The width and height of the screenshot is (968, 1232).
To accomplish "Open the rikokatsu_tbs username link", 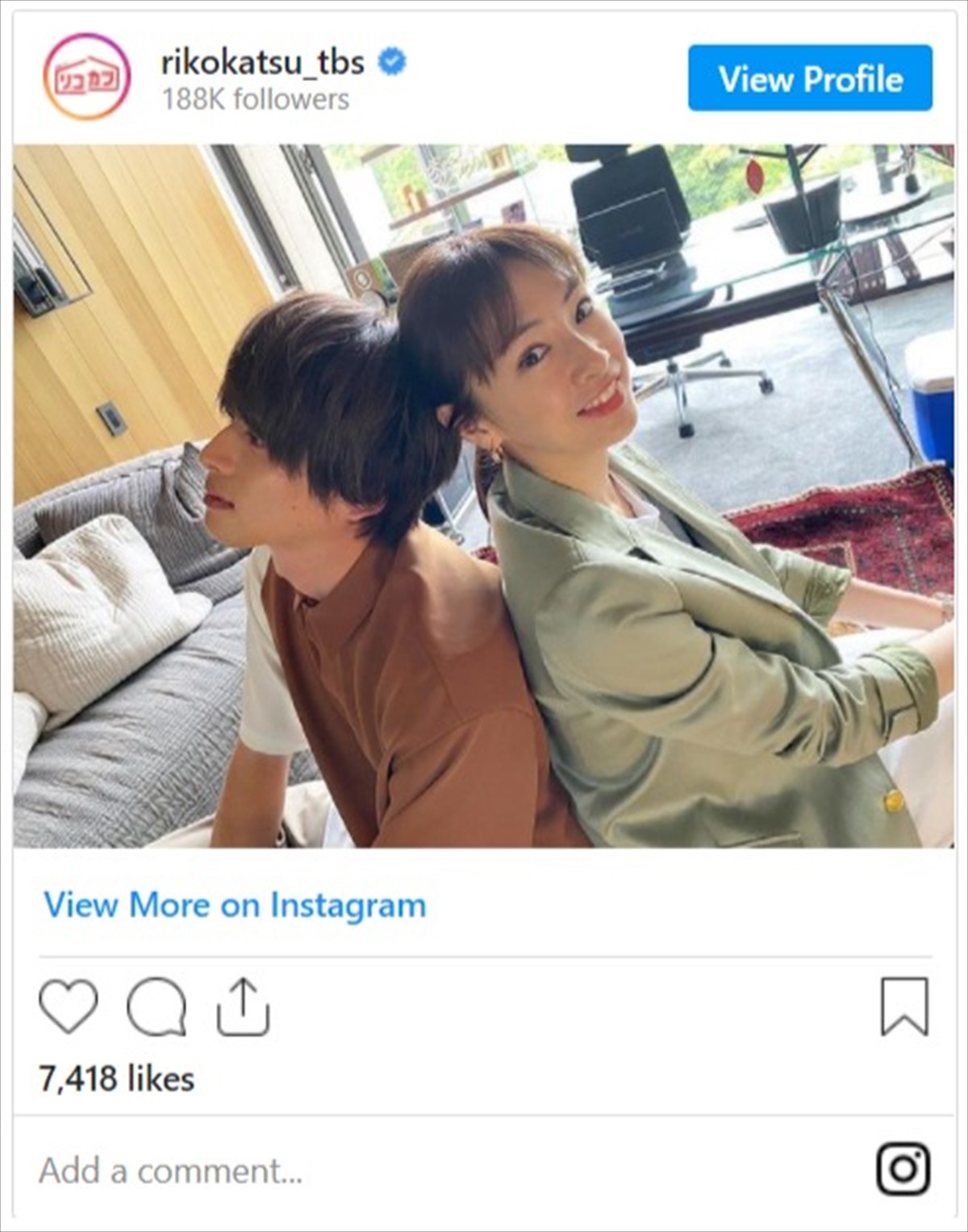I will point(263,62).
